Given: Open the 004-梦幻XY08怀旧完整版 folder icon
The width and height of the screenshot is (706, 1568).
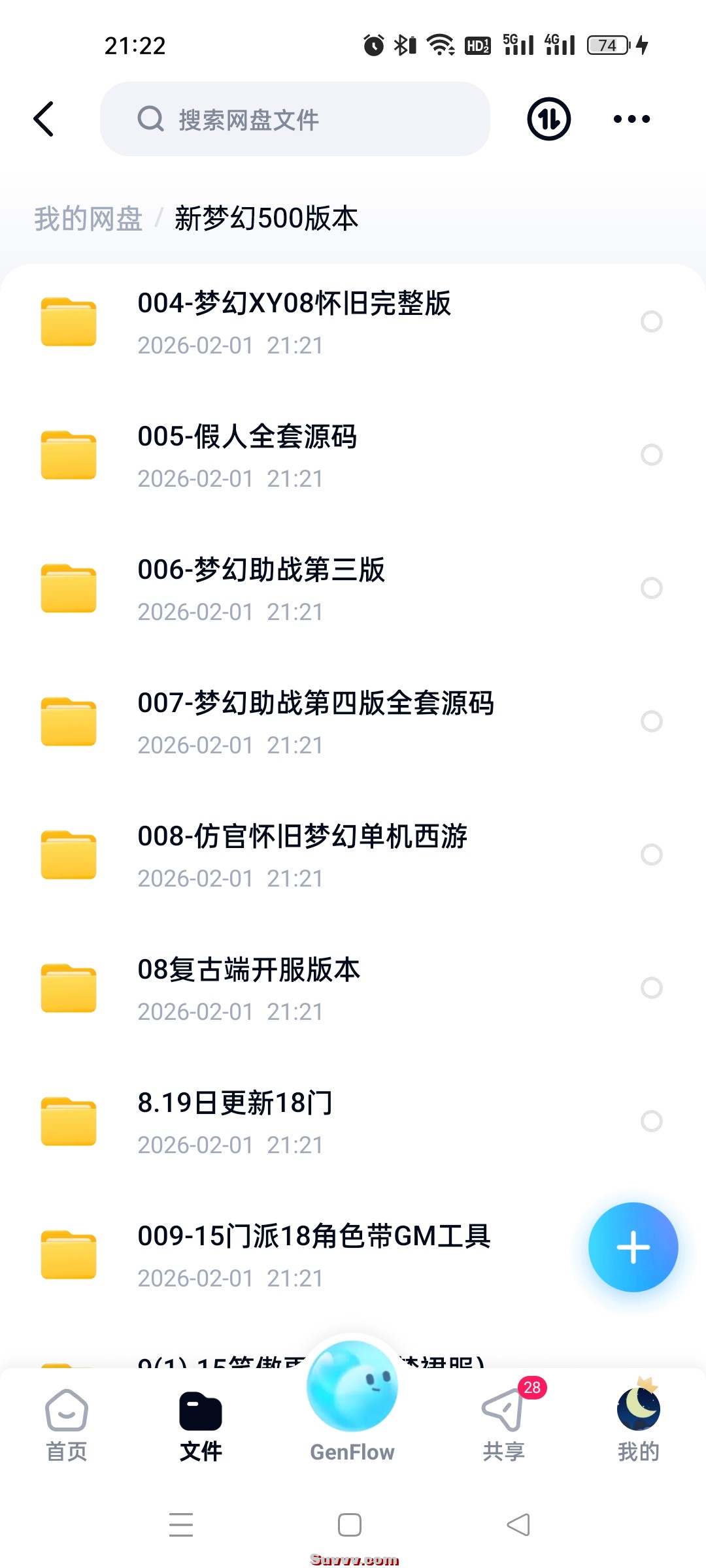Looking at the screenshot, I should (x=68, y=321).
